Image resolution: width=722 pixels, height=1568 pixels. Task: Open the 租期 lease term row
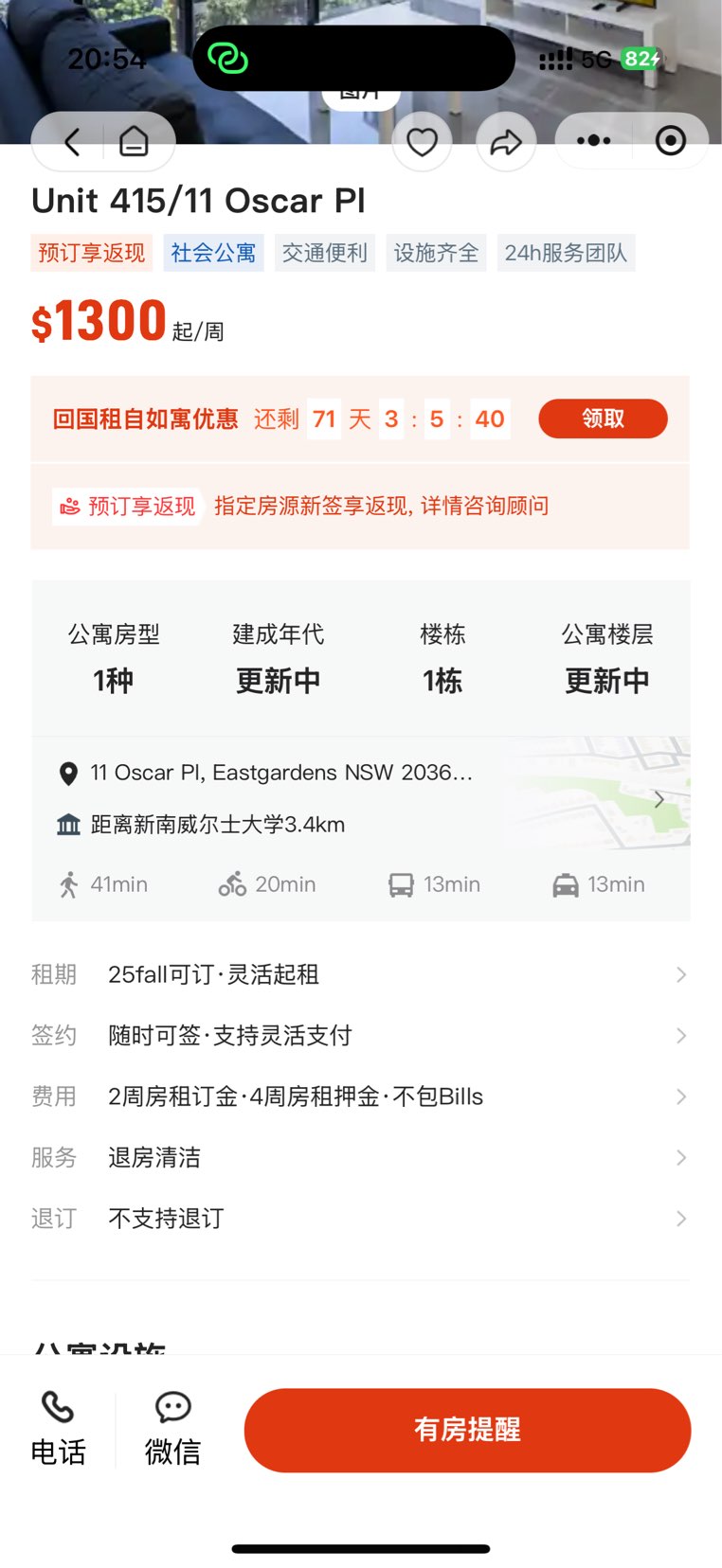click(360, 974)
